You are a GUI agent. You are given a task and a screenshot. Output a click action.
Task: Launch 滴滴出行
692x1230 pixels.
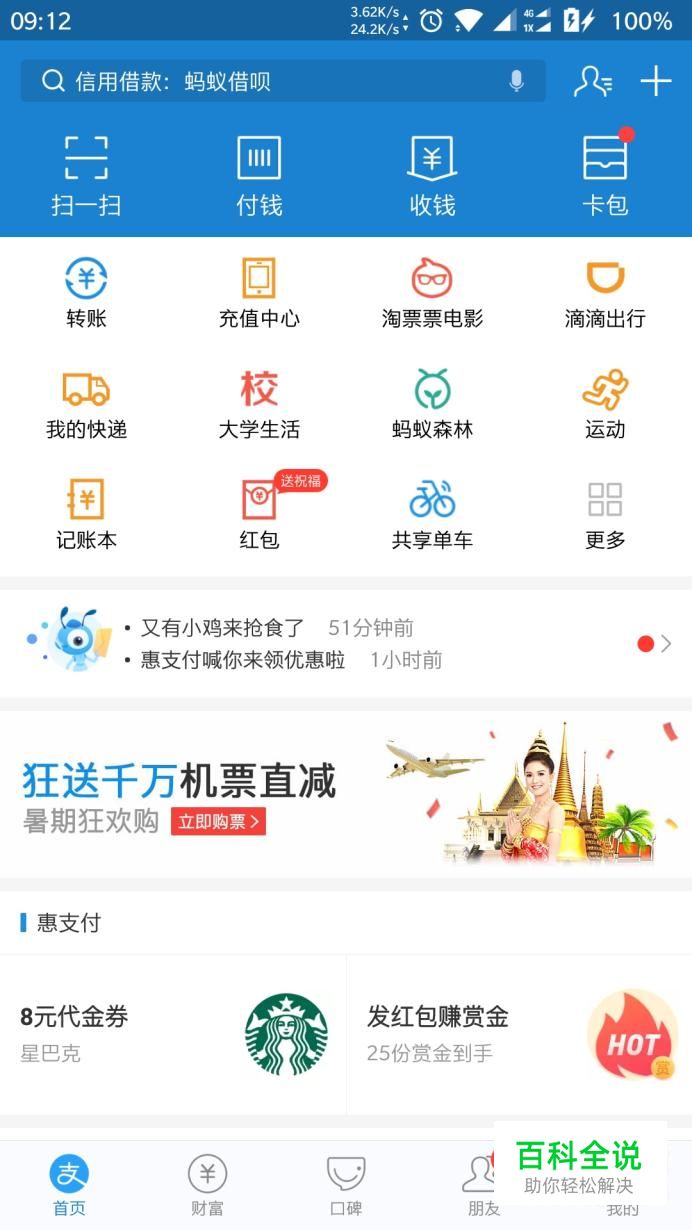tap(605, 292)
